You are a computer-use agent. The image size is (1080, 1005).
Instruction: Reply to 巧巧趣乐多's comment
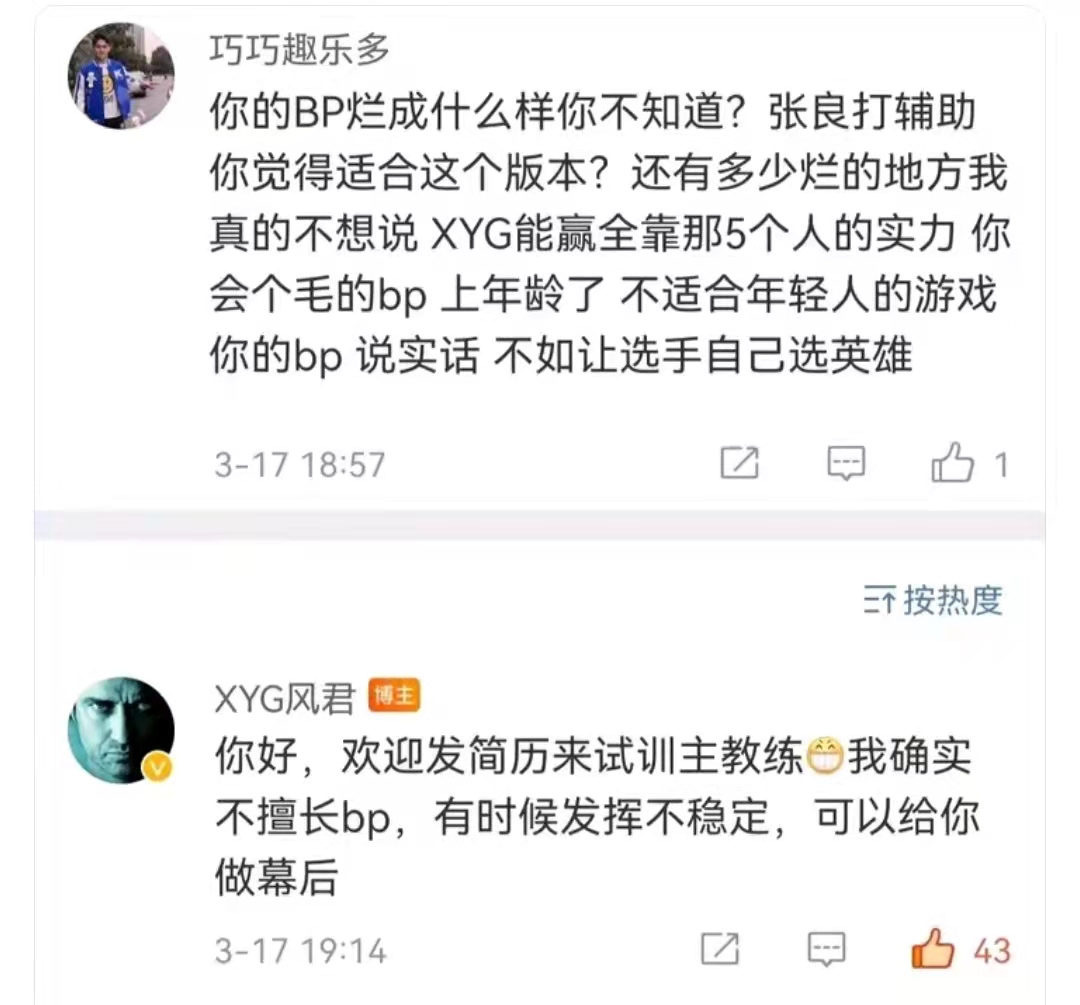tap(846, 463)
